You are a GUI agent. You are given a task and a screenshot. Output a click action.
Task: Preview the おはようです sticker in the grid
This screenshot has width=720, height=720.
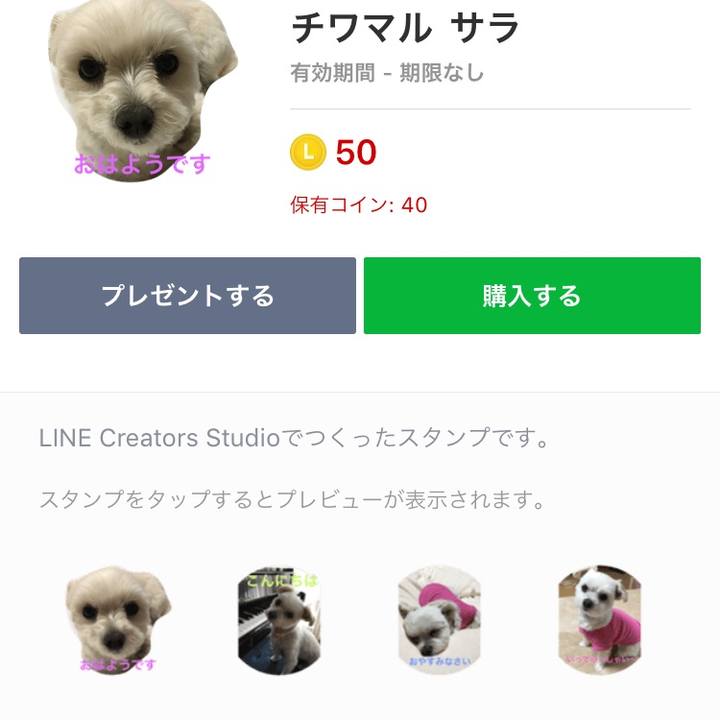click(x=118, y=620)
